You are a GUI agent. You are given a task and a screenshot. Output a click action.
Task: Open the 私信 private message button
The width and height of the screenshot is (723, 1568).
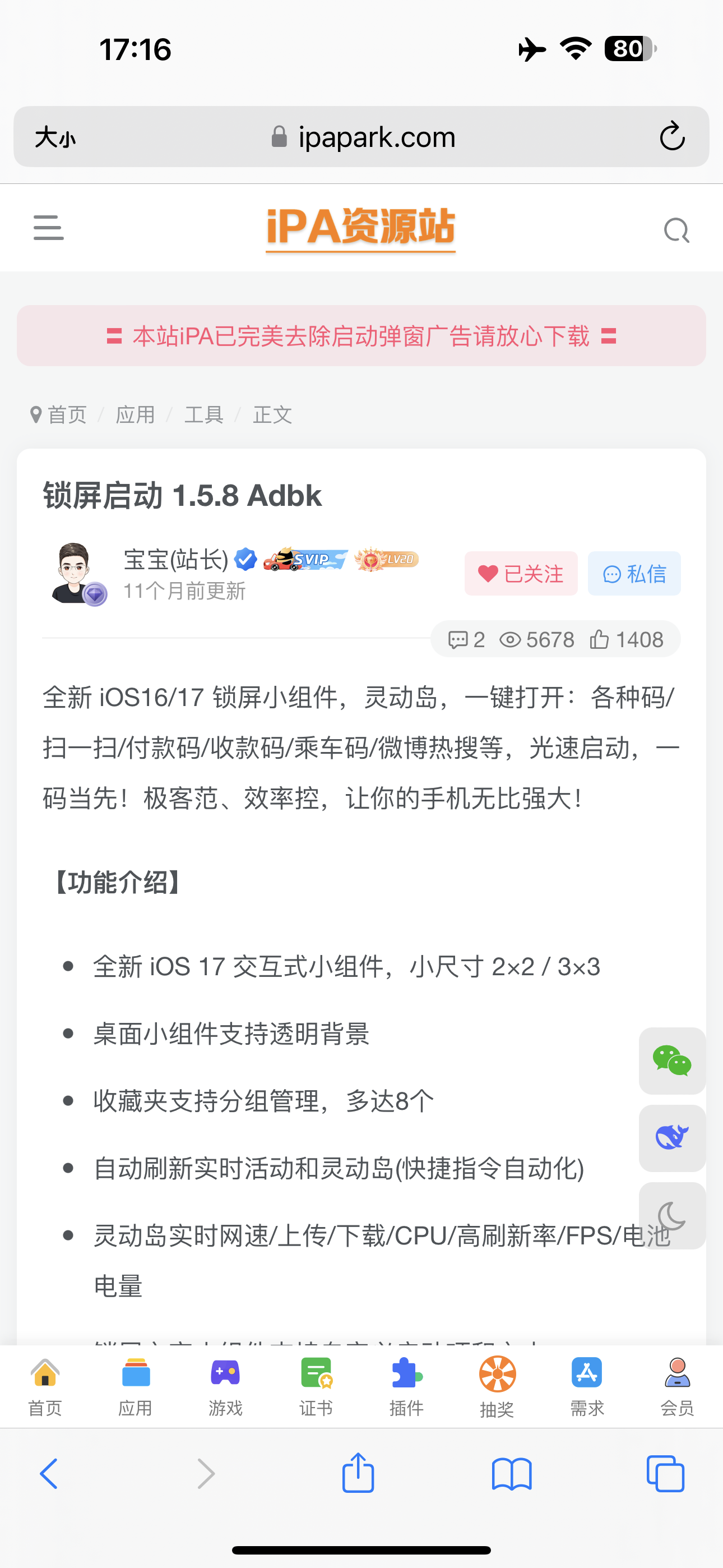[633, 573]
